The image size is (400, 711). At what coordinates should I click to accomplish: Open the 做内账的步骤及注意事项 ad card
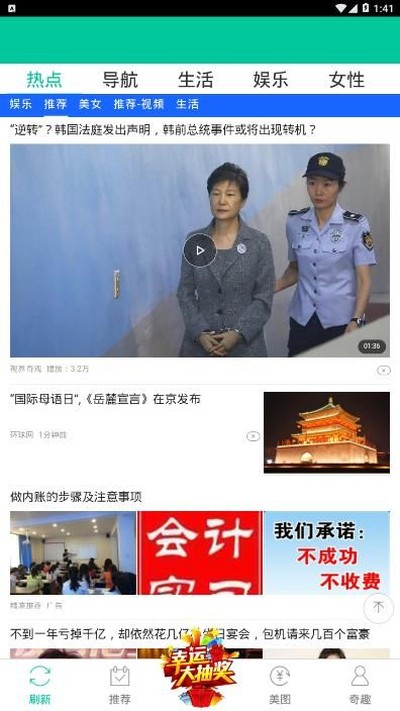[x=200, y=552]
